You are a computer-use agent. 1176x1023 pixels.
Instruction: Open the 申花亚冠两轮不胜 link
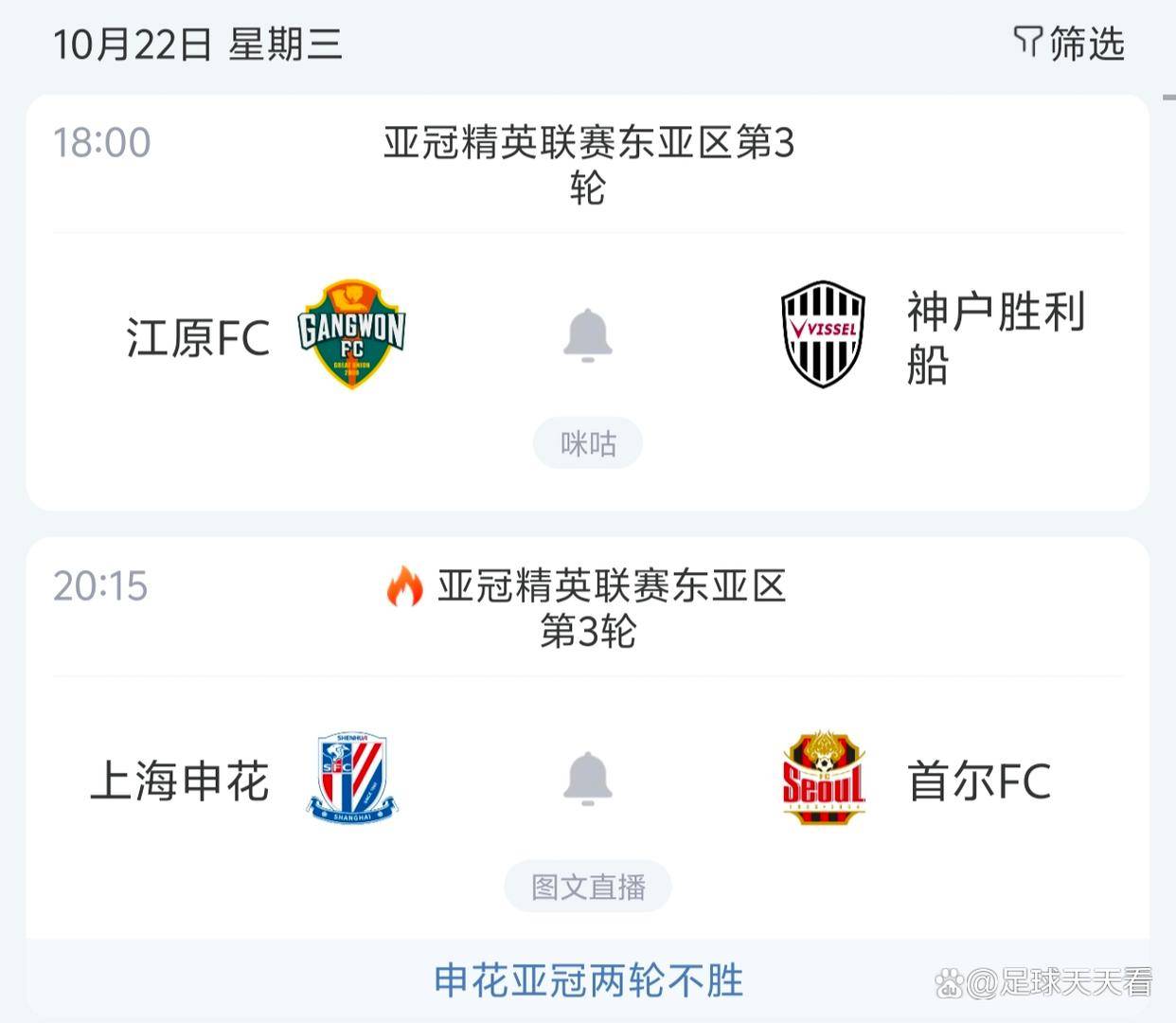pos(588,980)
